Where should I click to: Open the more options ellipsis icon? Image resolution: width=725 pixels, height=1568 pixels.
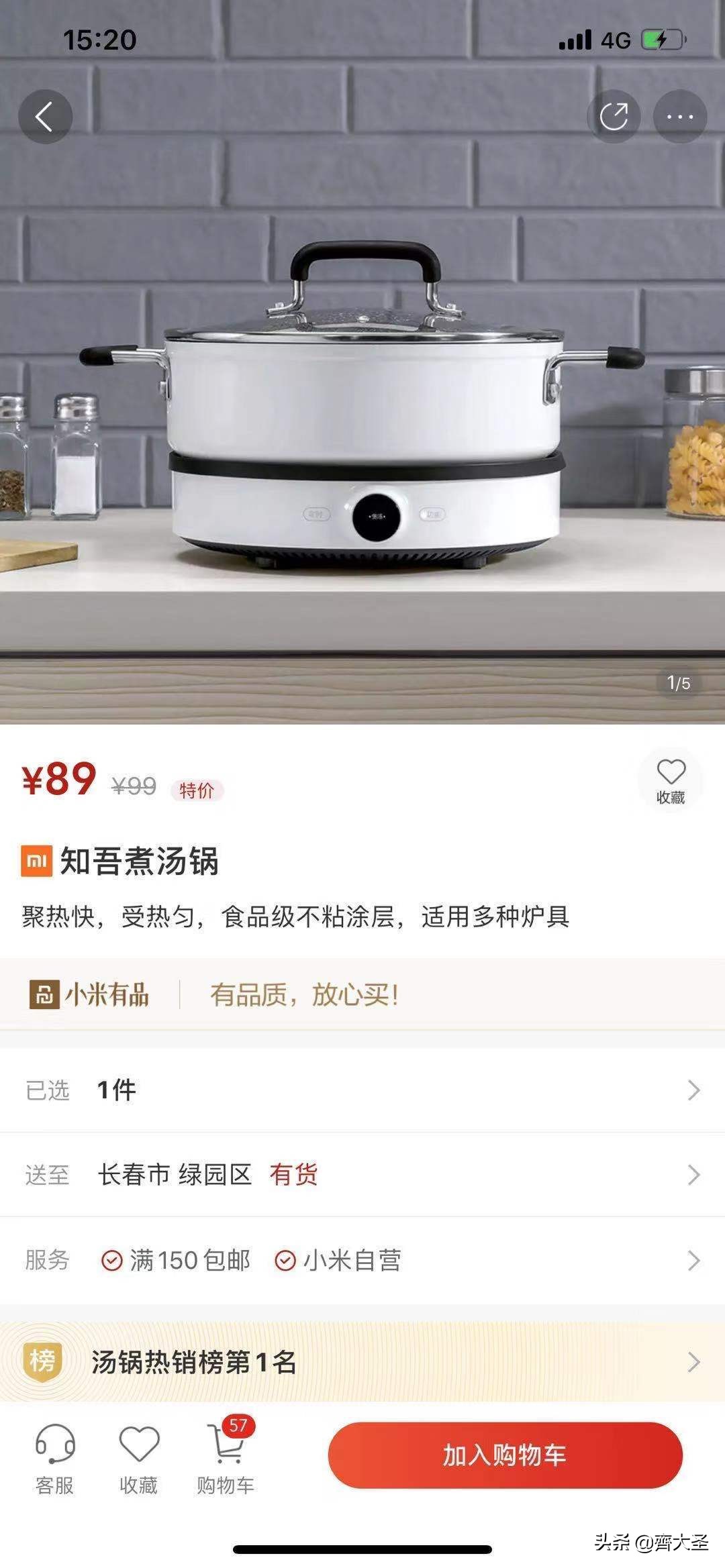pyautogui.click(x=680, y=115)
